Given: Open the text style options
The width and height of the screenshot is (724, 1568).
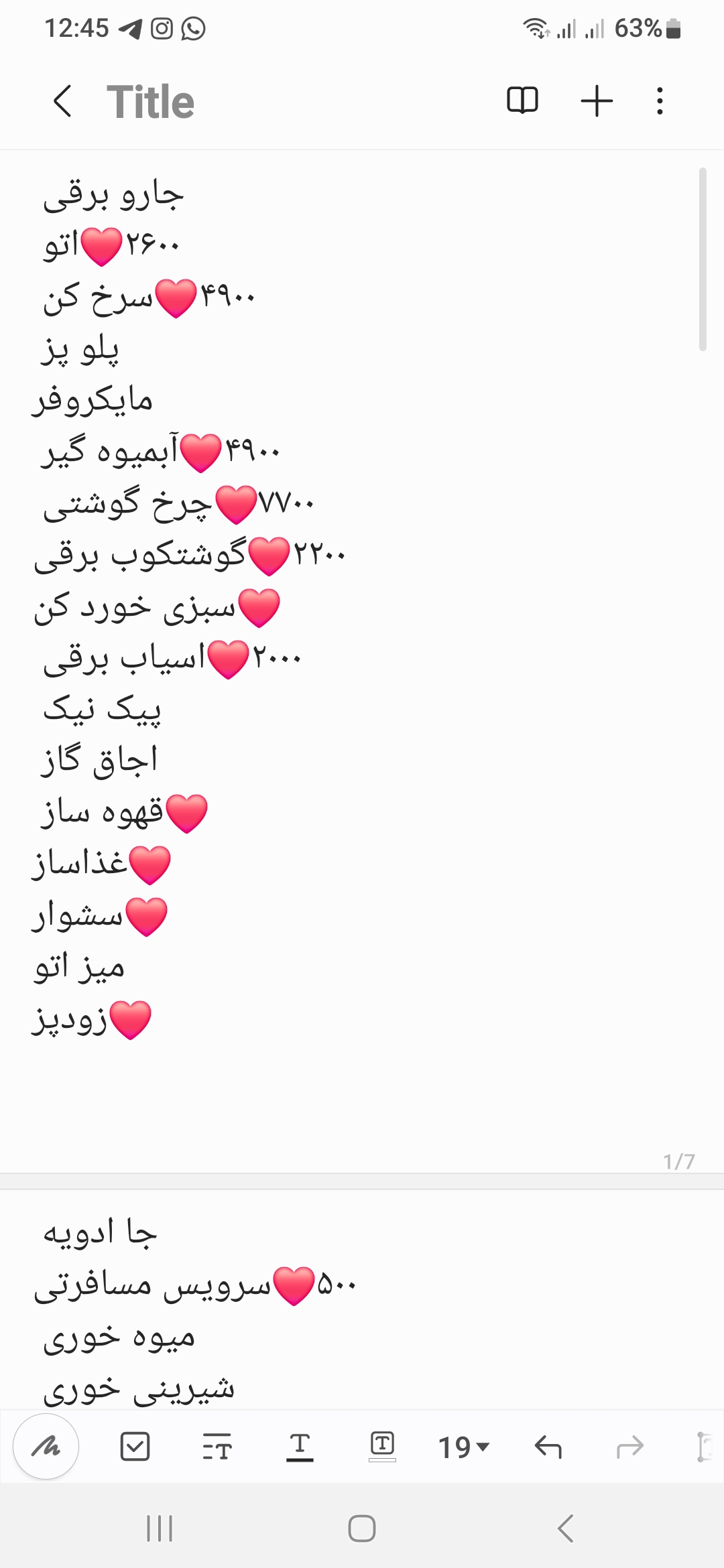Looking at the screenshot, I should (217, 1447).
